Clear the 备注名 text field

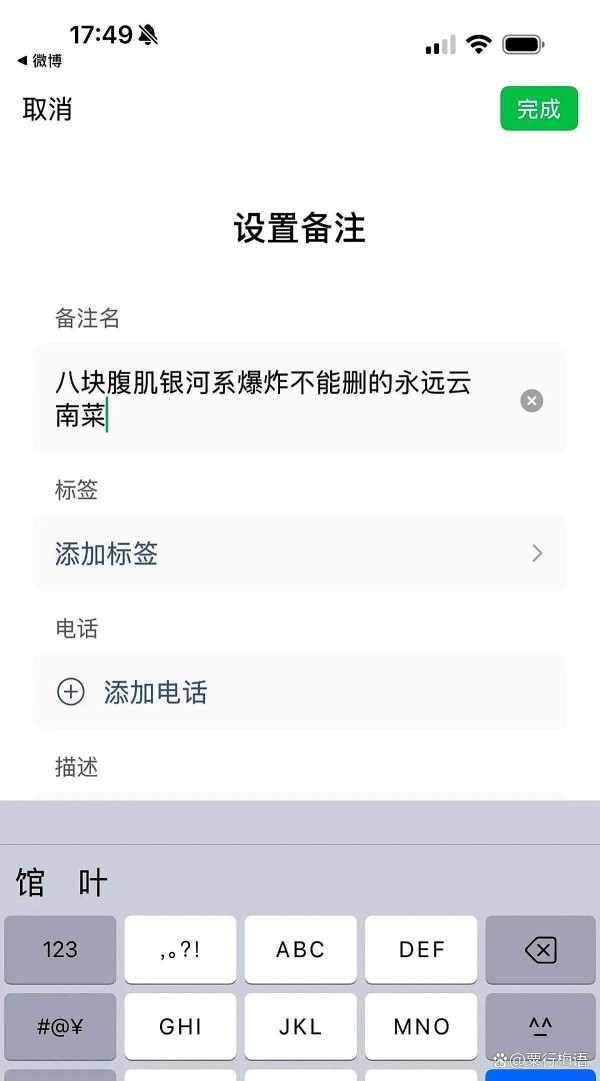tap(532, 401)
